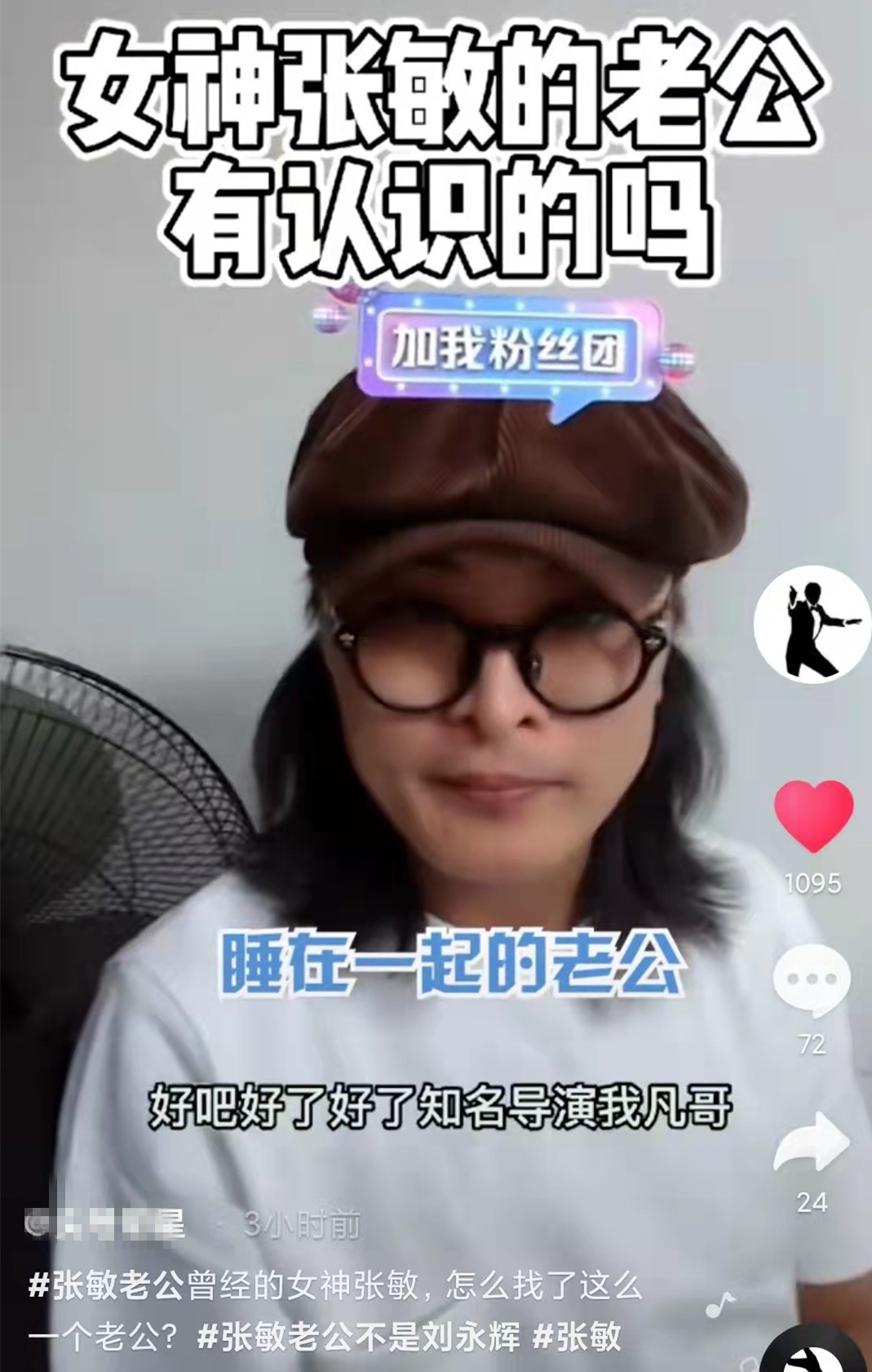872x1372 pixels.
Task: Share this video via arrow icon
Action: [x=811, y=1143]
